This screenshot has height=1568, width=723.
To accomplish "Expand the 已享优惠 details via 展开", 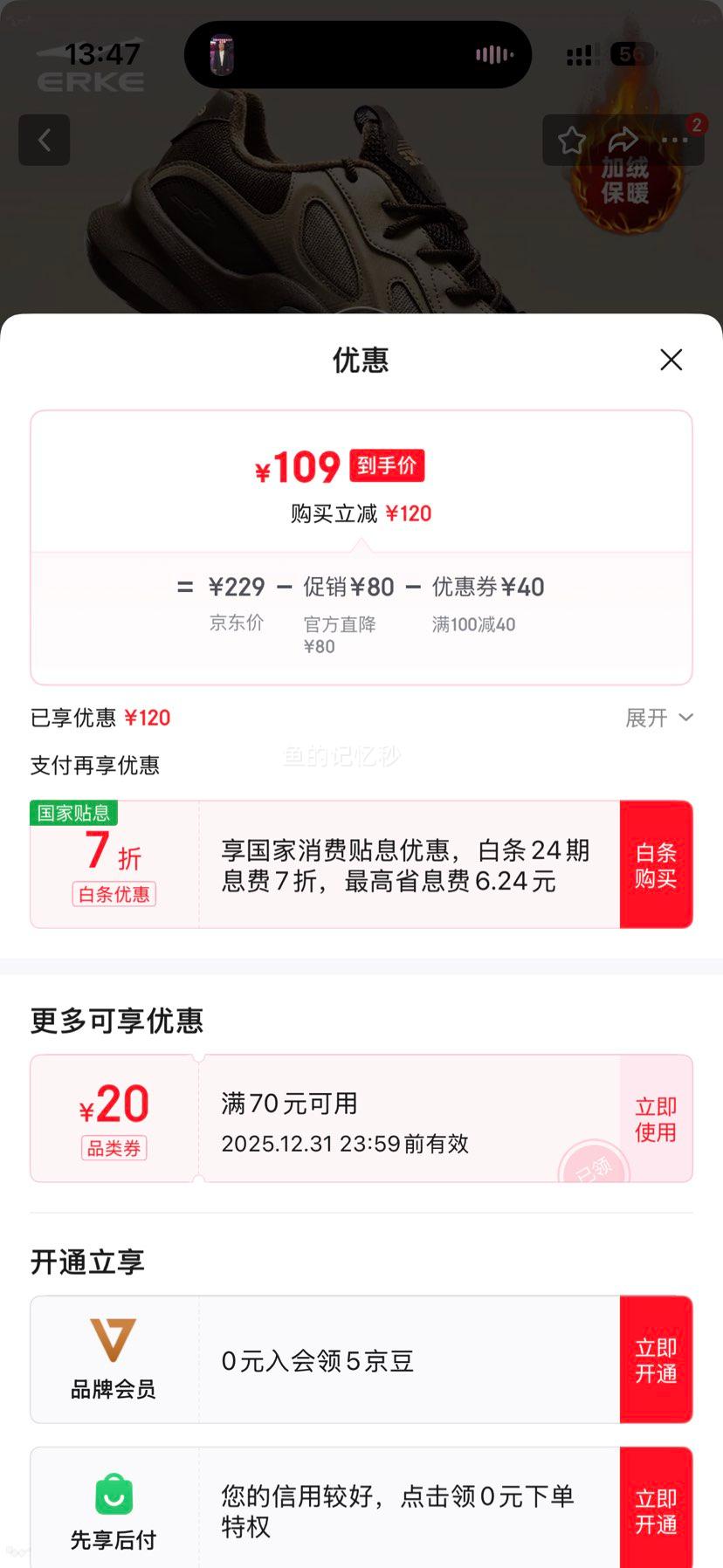I will 659,718.
